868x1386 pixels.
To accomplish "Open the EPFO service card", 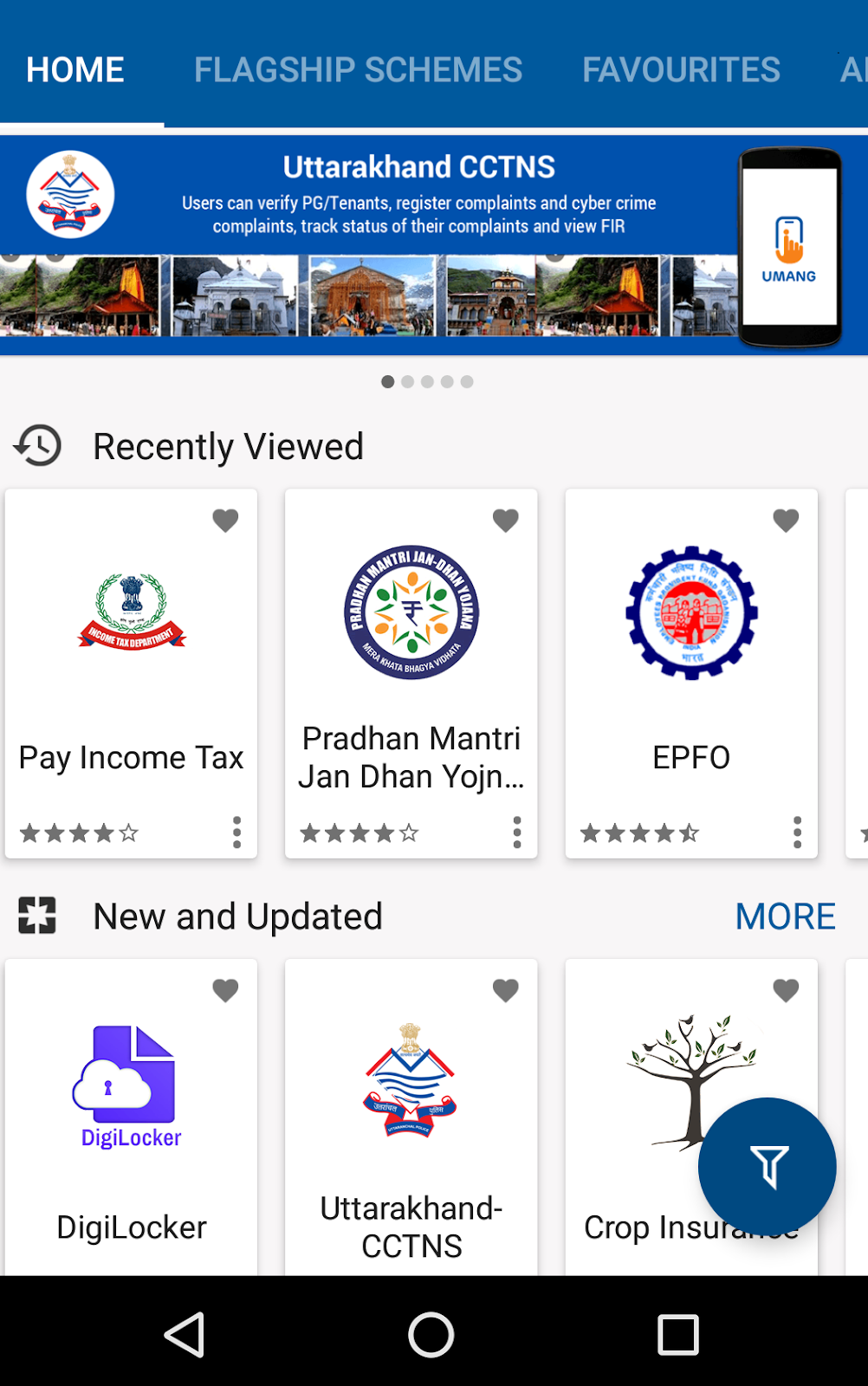I will 690,658.
